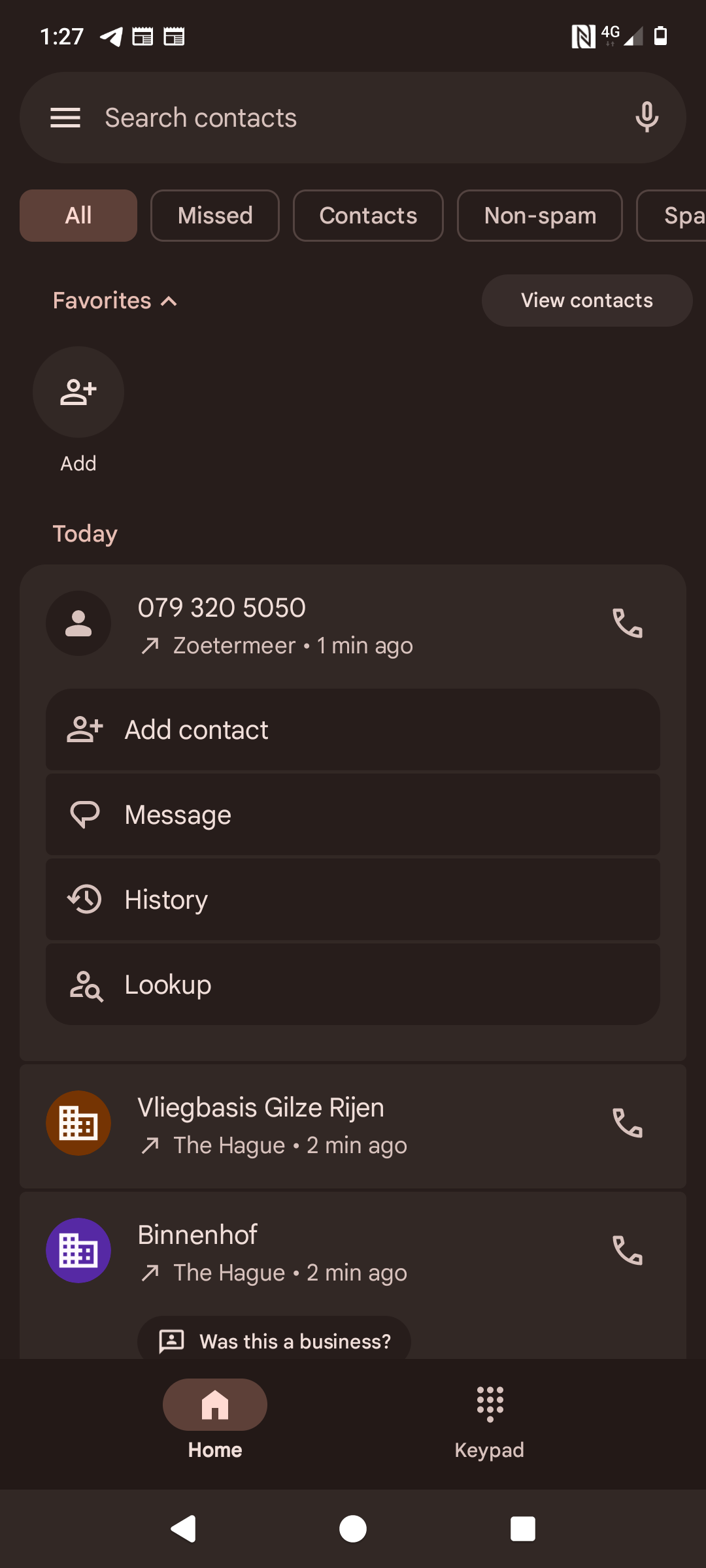Expand the Binnenhof call entry

(x=327, y=1250)
